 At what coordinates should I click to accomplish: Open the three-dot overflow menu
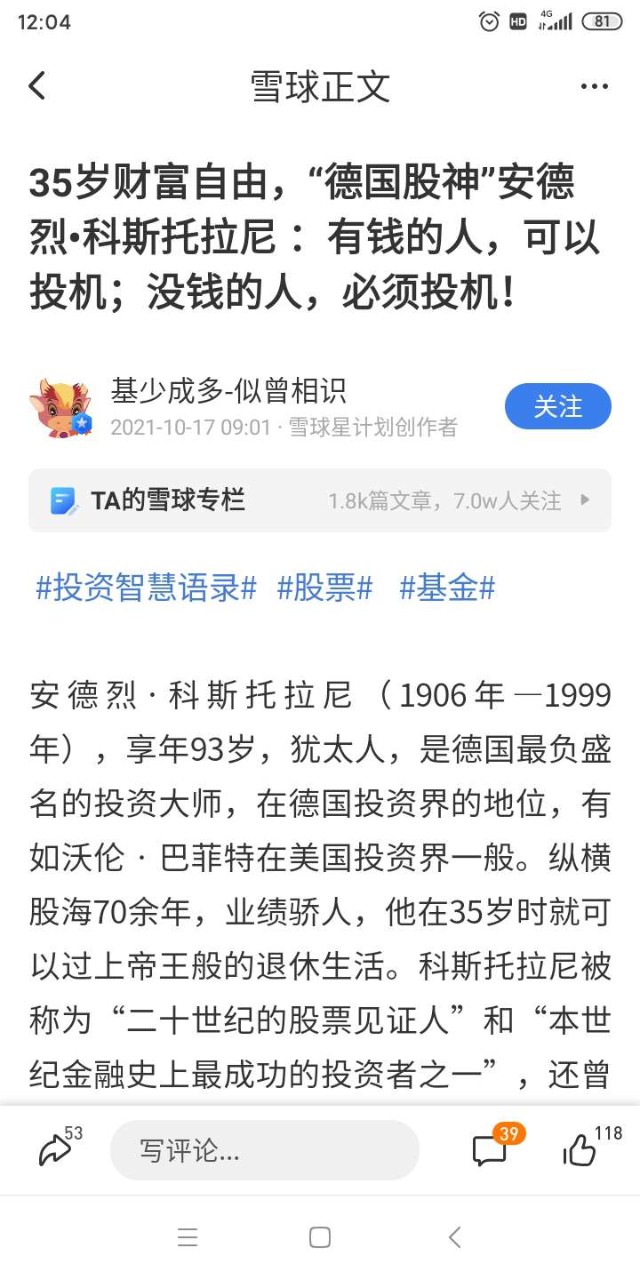tap(594, 87)
